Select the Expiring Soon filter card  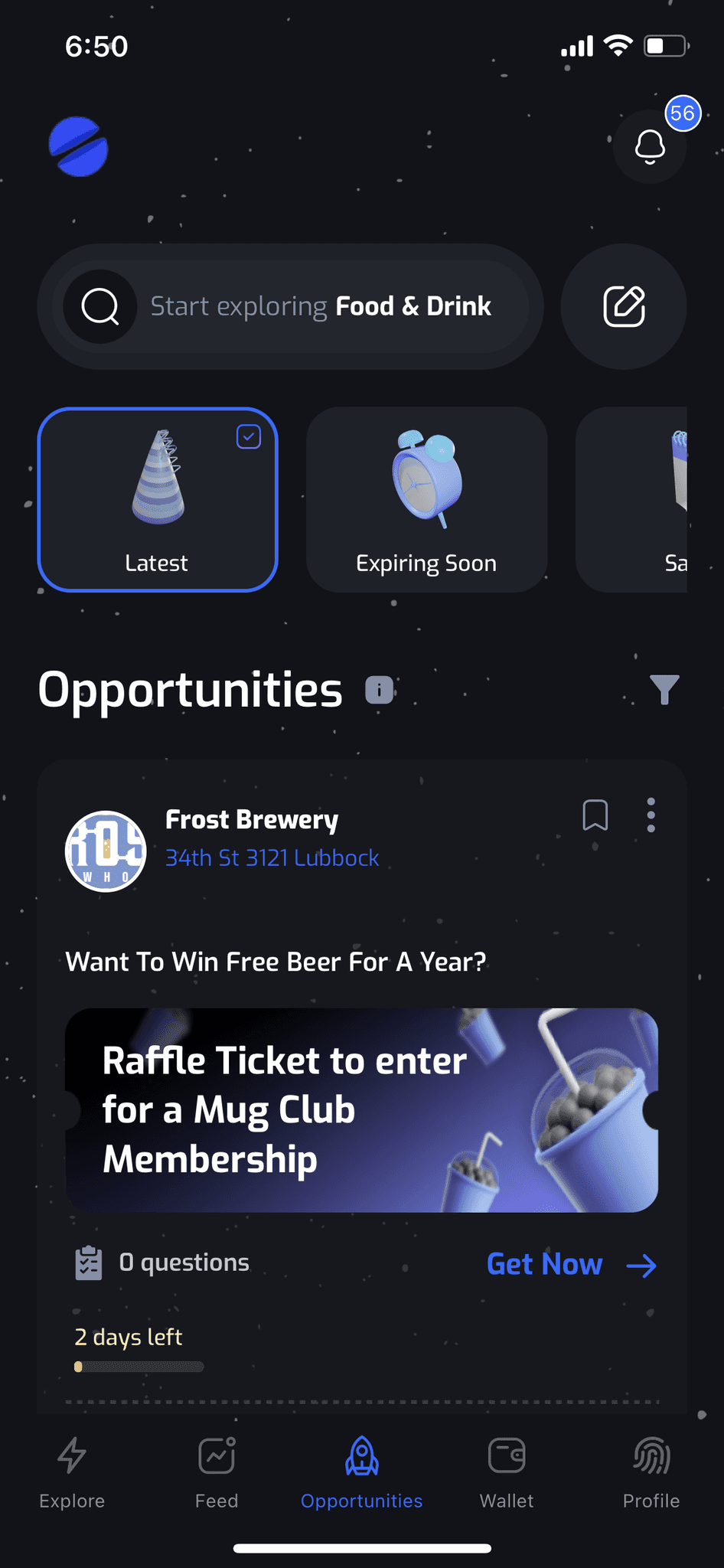point(426,499)
